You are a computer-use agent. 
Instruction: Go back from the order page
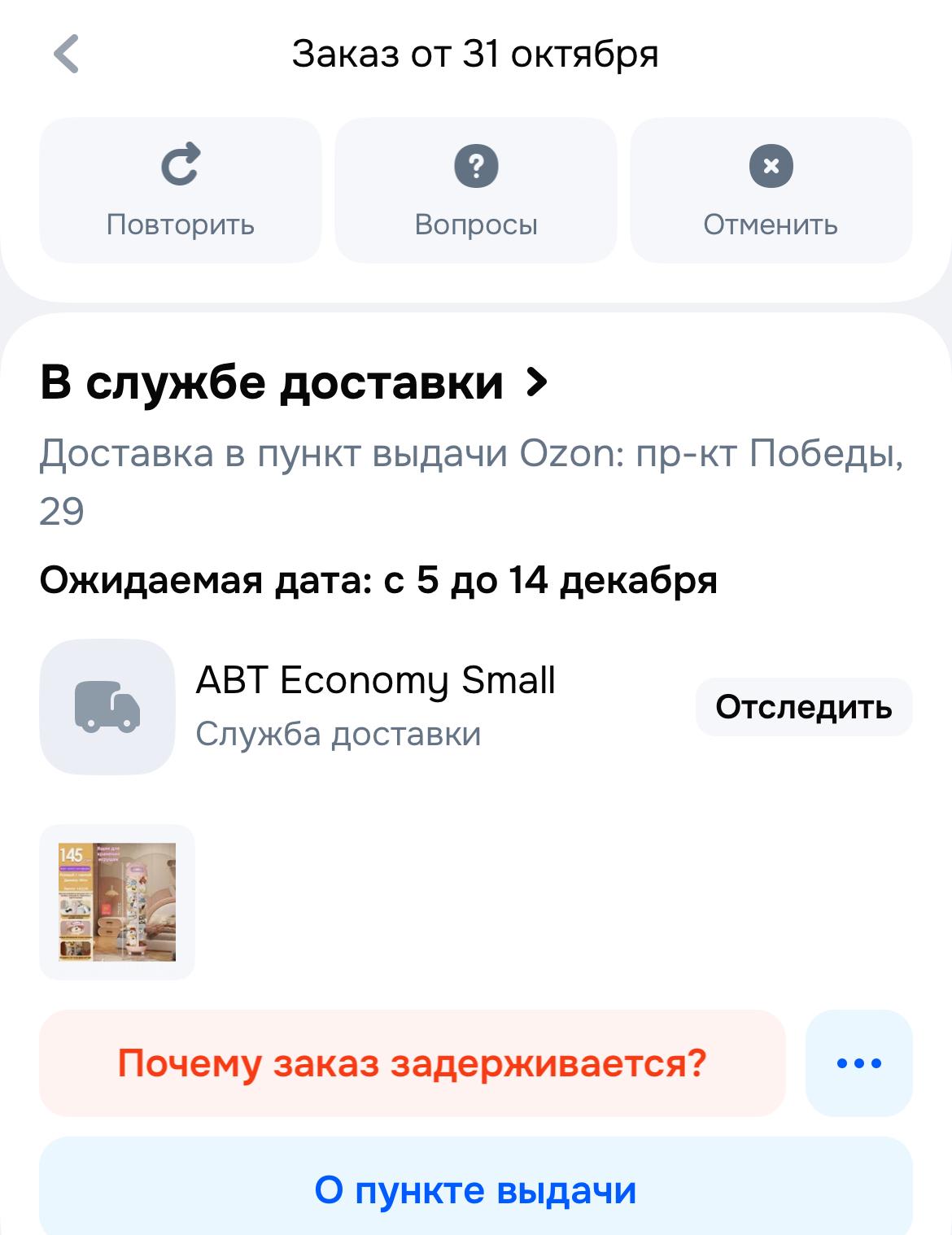67,55
